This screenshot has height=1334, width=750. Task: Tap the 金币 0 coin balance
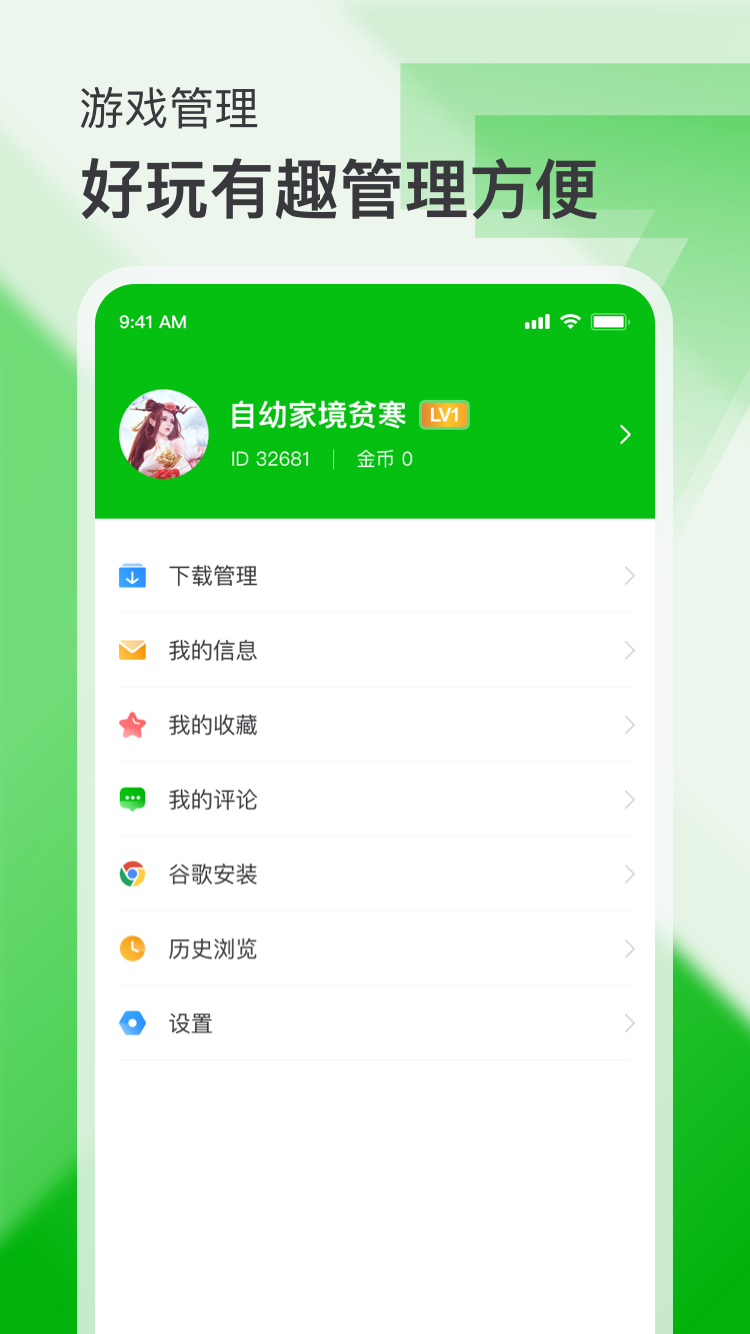click(384, 458)
